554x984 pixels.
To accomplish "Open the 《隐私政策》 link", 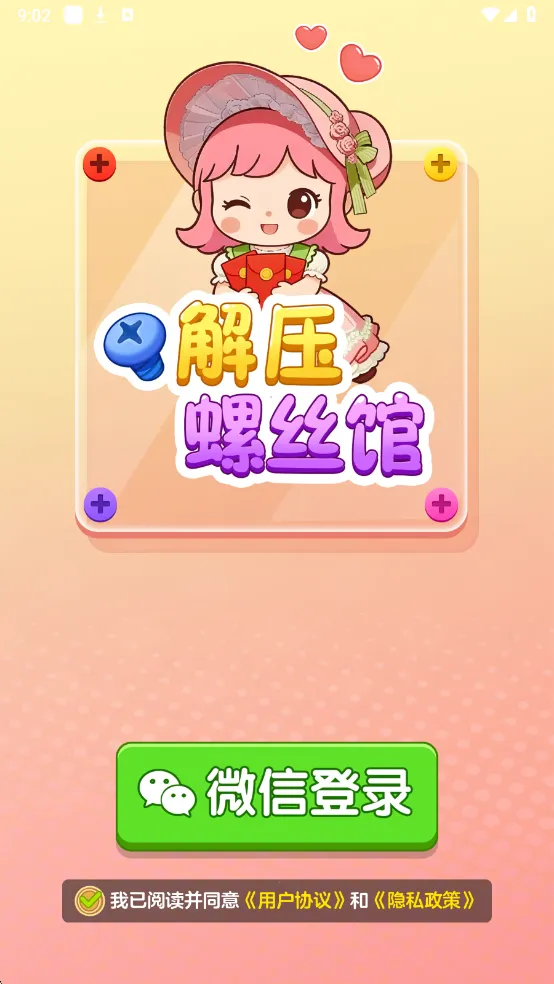I will click(424, 901).
